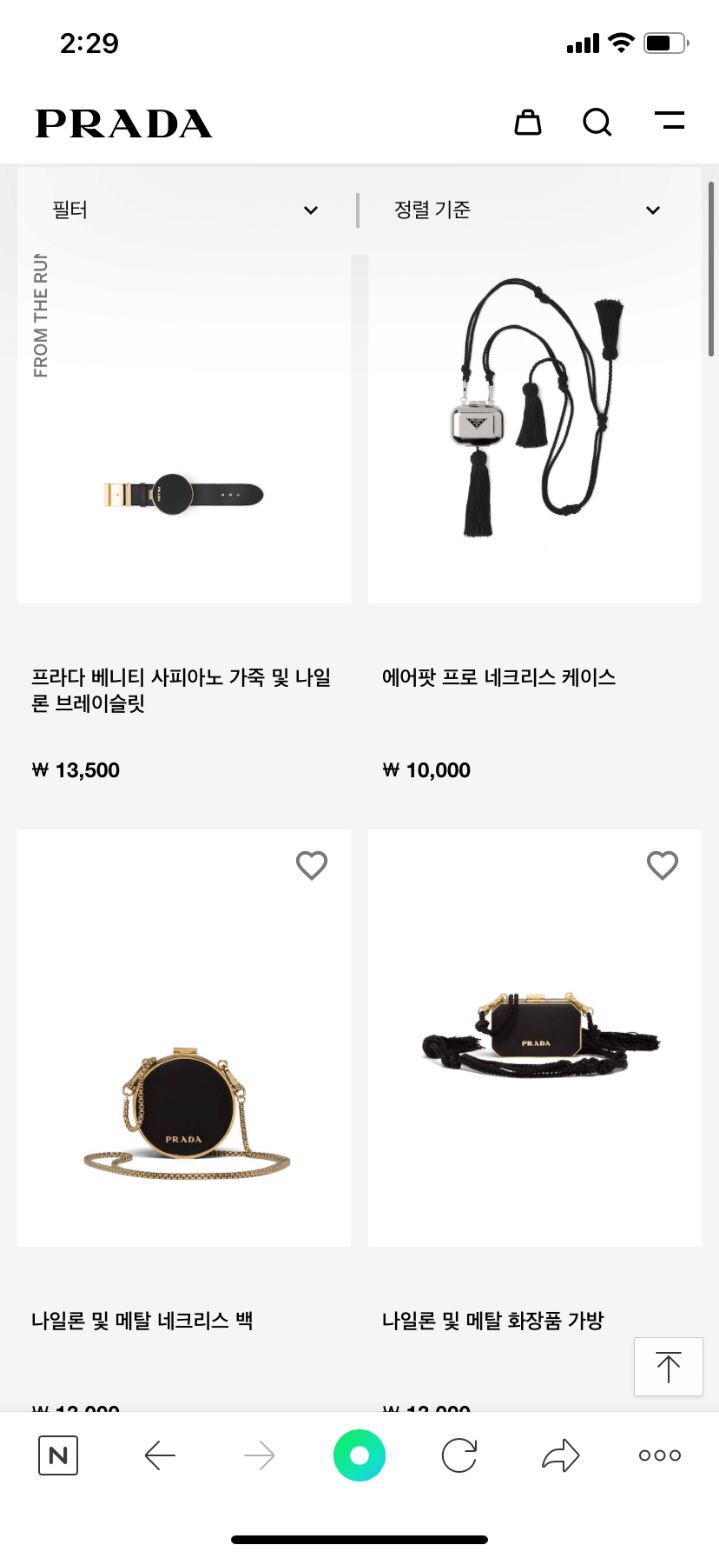Reload the current page
The height and width of the screenshot is (1558, 719).
tap(459, 1455)
